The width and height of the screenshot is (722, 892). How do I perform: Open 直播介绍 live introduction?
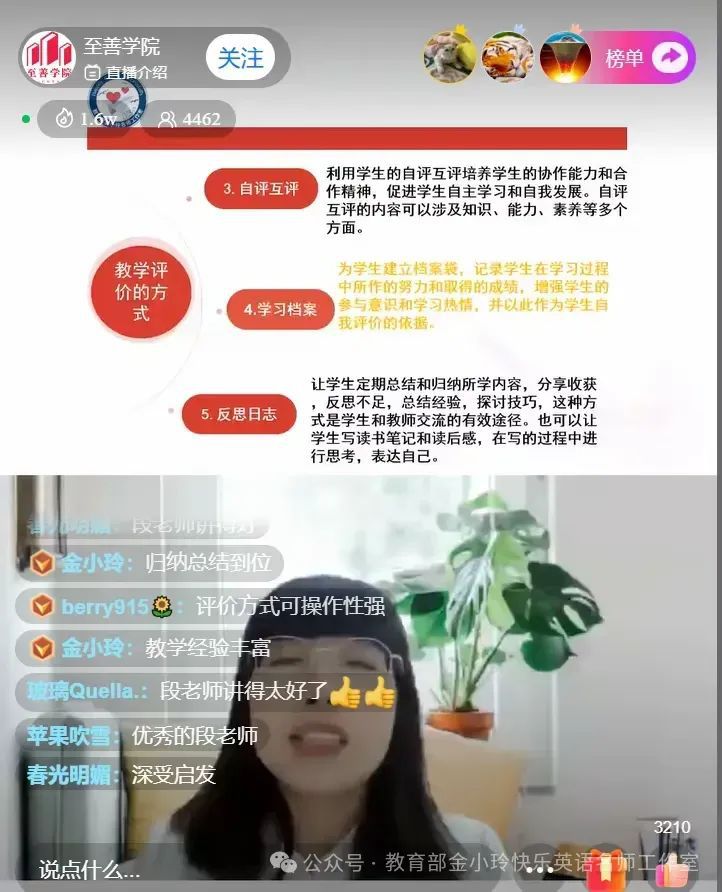click(126, 72)
